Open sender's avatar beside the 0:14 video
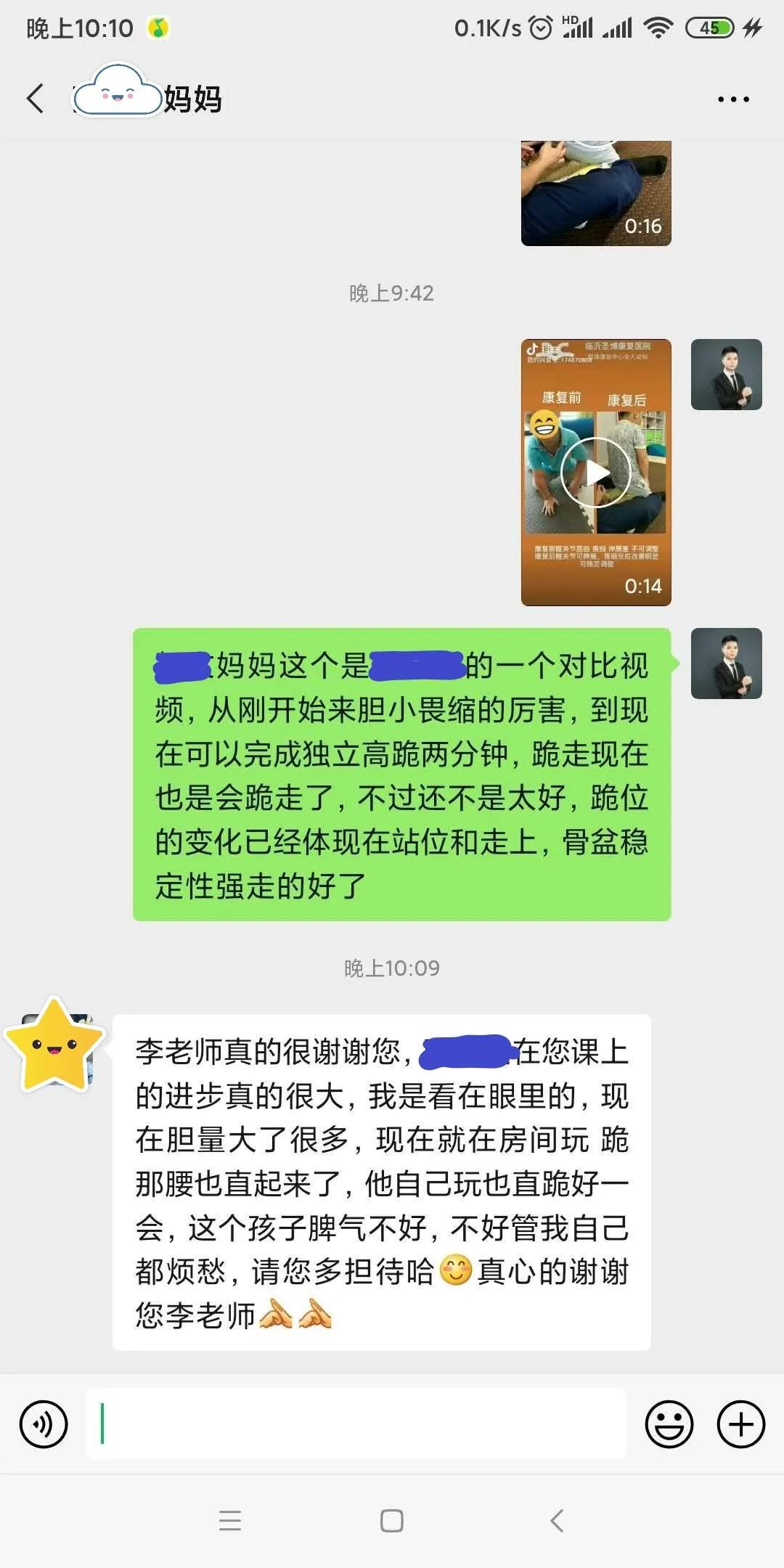784x1568 pixels. (x=726, y=375)
